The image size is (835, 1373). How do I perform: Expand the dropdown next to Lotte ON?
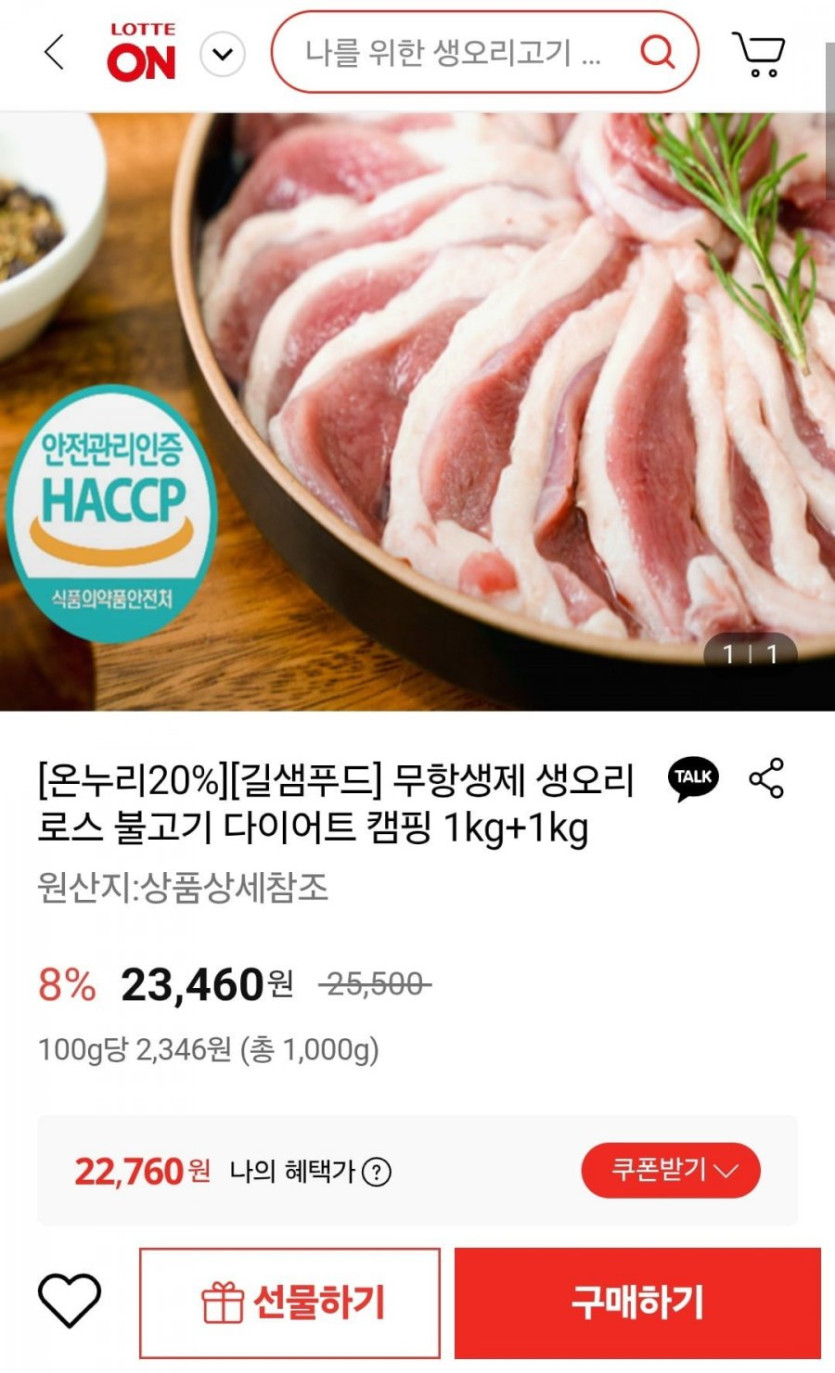tap(222, 53)
